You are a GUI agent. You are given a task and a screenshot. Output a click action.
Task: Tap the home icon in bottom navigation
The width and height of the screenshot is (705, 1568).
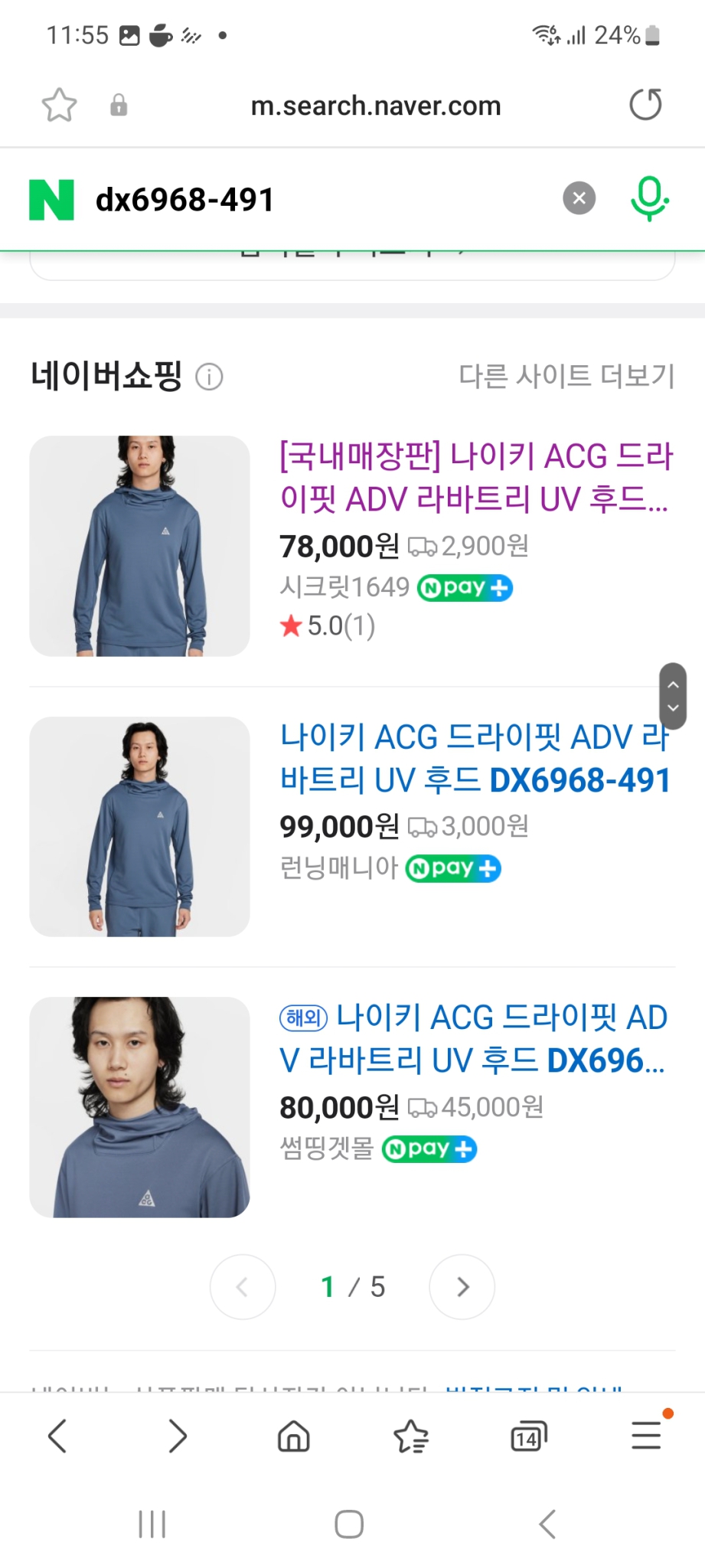tap(293, 1436)
